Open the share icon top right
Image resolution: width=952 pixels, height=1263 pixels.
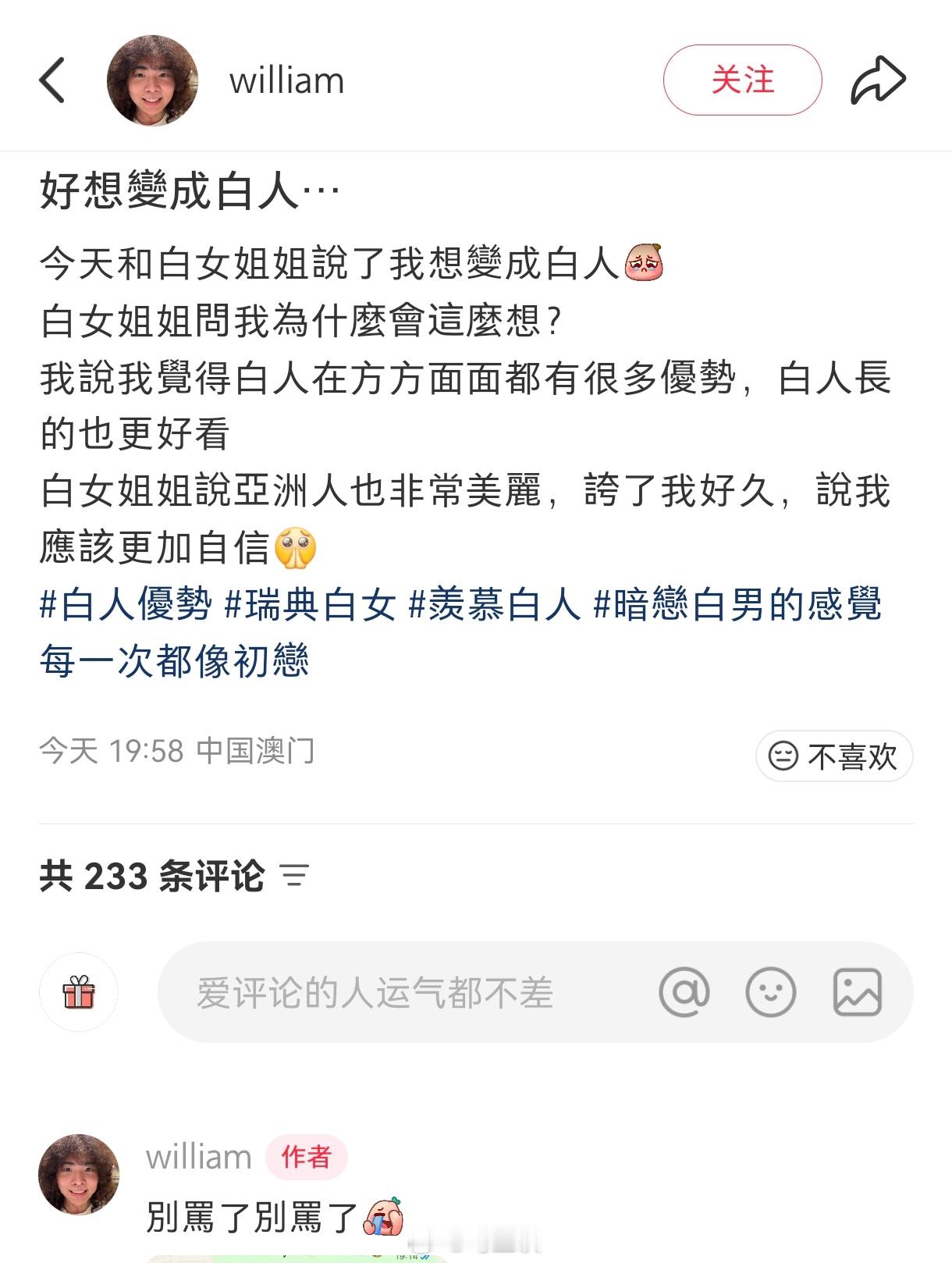[x=880, y=78]
